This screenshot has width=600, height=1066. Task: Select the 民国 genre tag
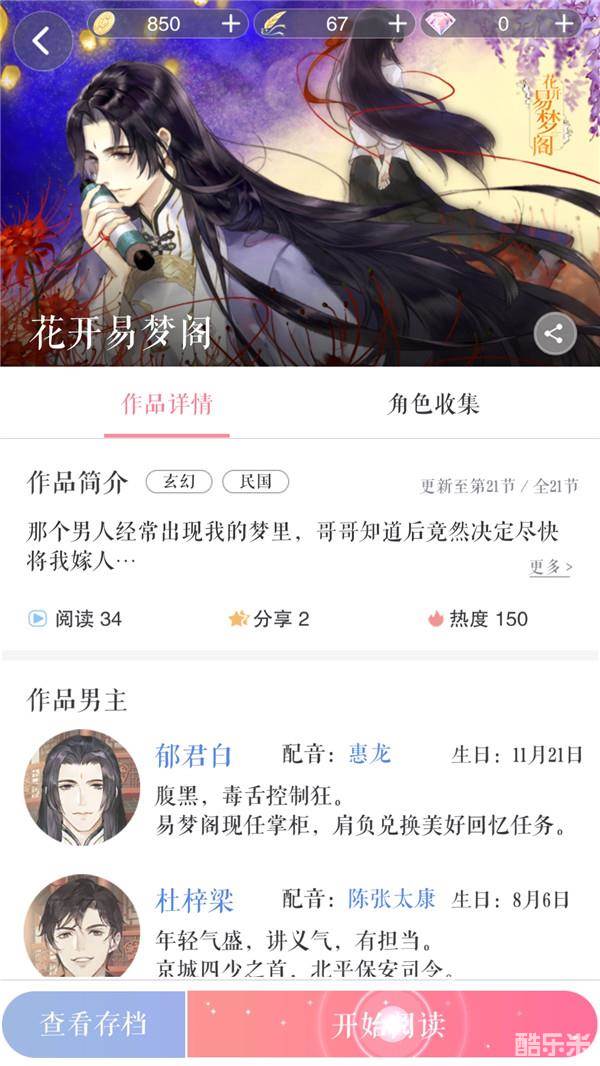[x=255, y=482]
